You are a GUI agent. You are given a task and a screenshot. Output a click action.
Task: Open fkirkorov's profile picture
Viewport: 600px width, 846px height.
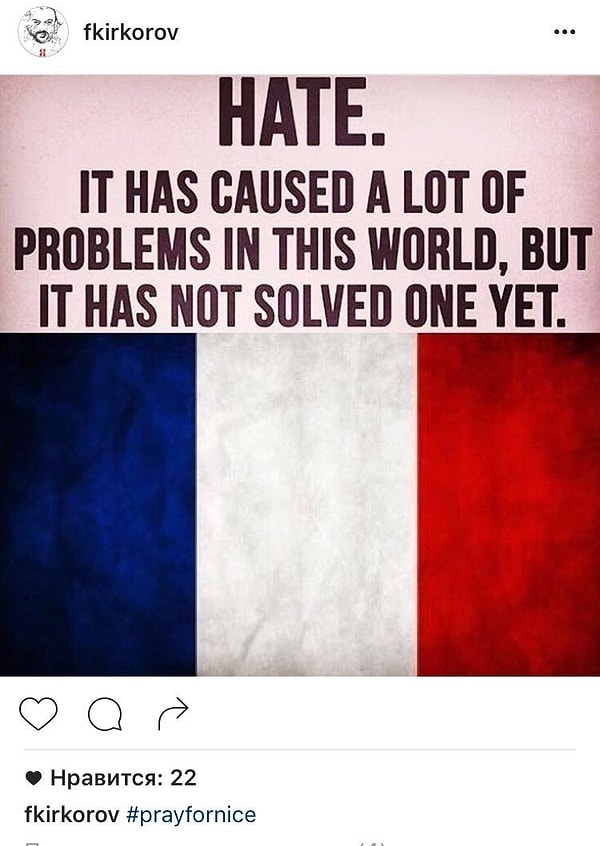(43, 32)
